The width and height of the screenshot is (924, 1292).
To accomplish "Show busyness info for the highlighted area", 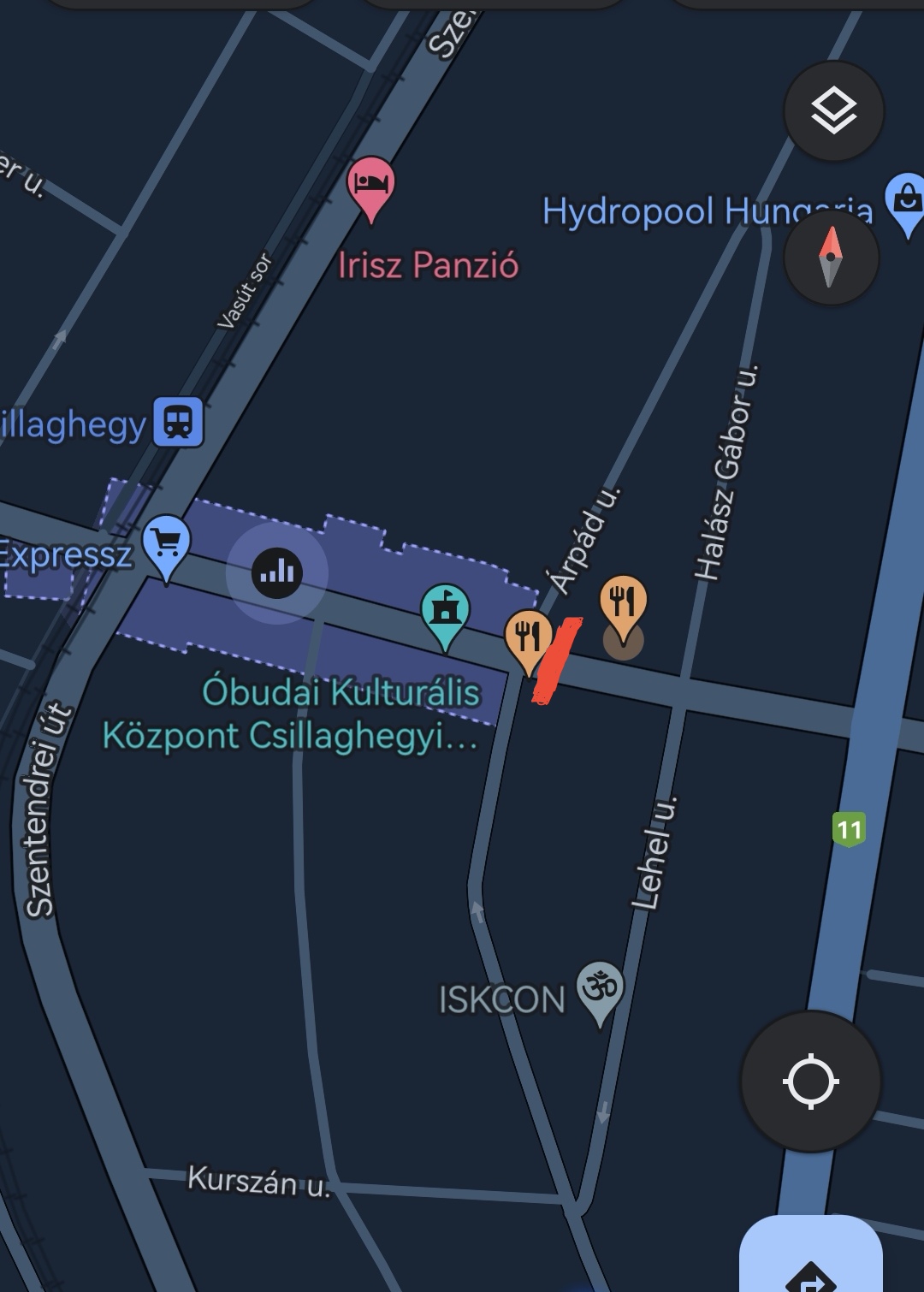I will point(277,572).
